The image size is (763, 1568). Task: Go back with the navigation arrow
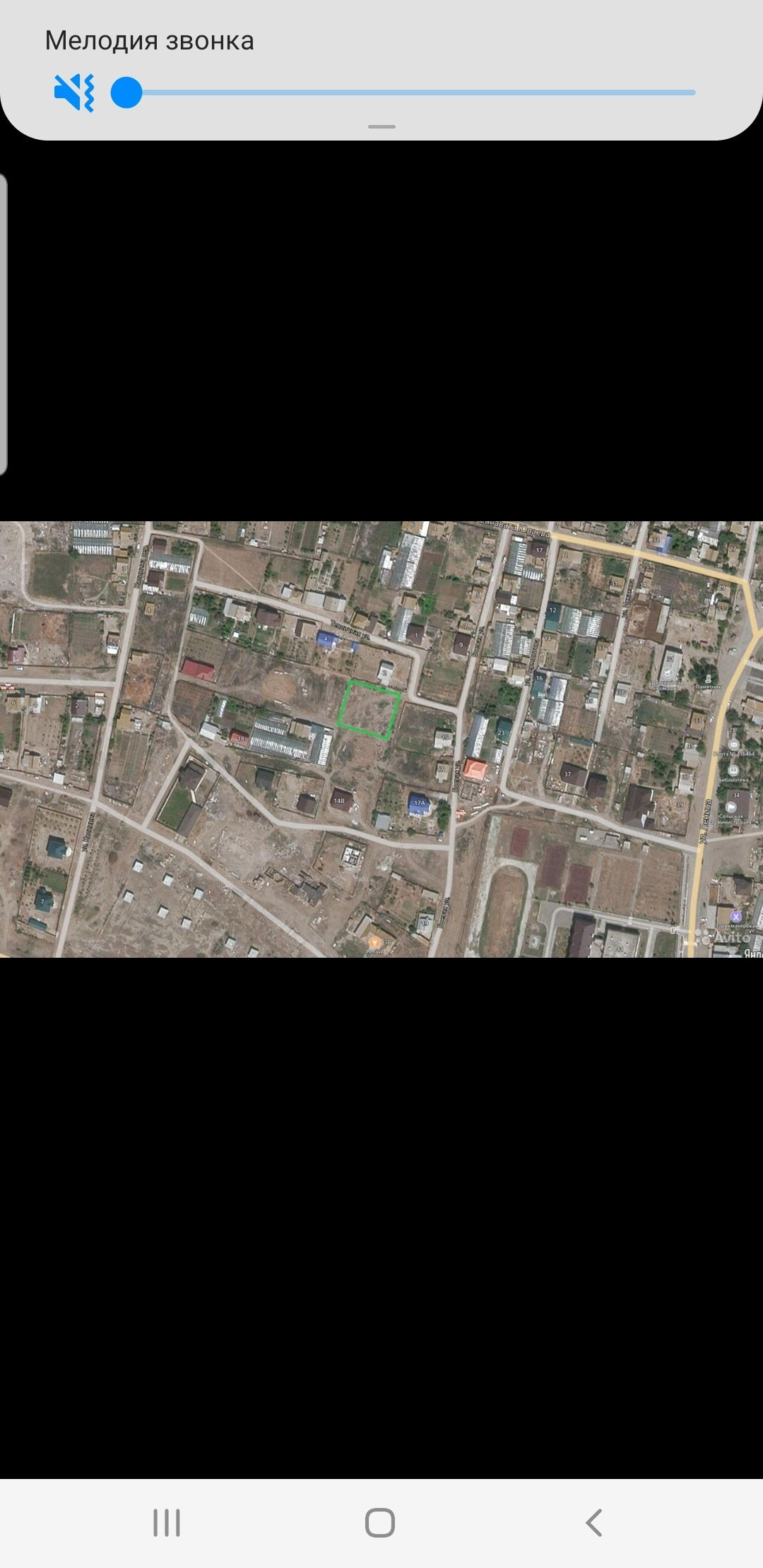594,1523
